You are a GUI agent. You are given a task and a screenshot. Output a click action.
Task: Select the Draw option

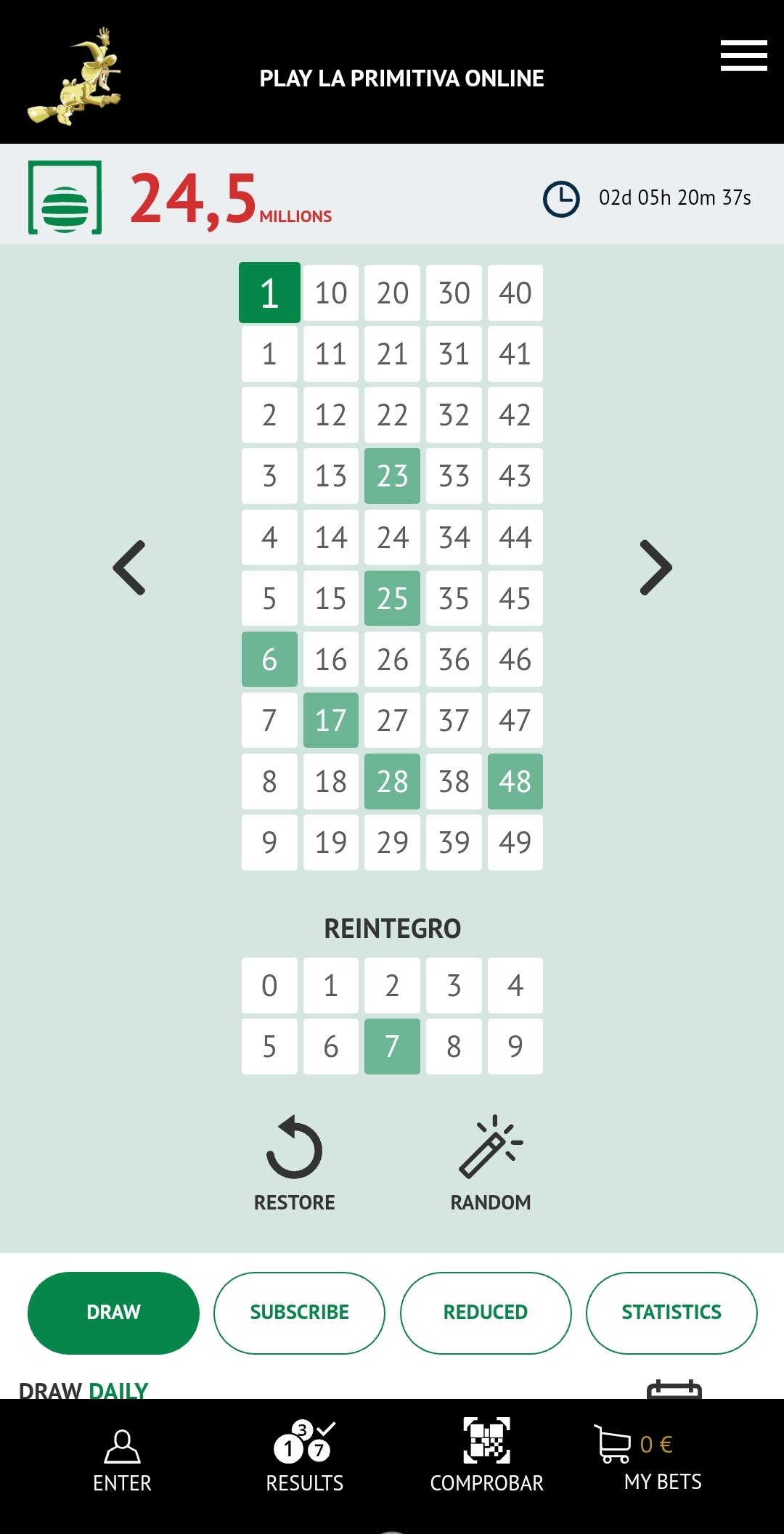coord(113,1313)
